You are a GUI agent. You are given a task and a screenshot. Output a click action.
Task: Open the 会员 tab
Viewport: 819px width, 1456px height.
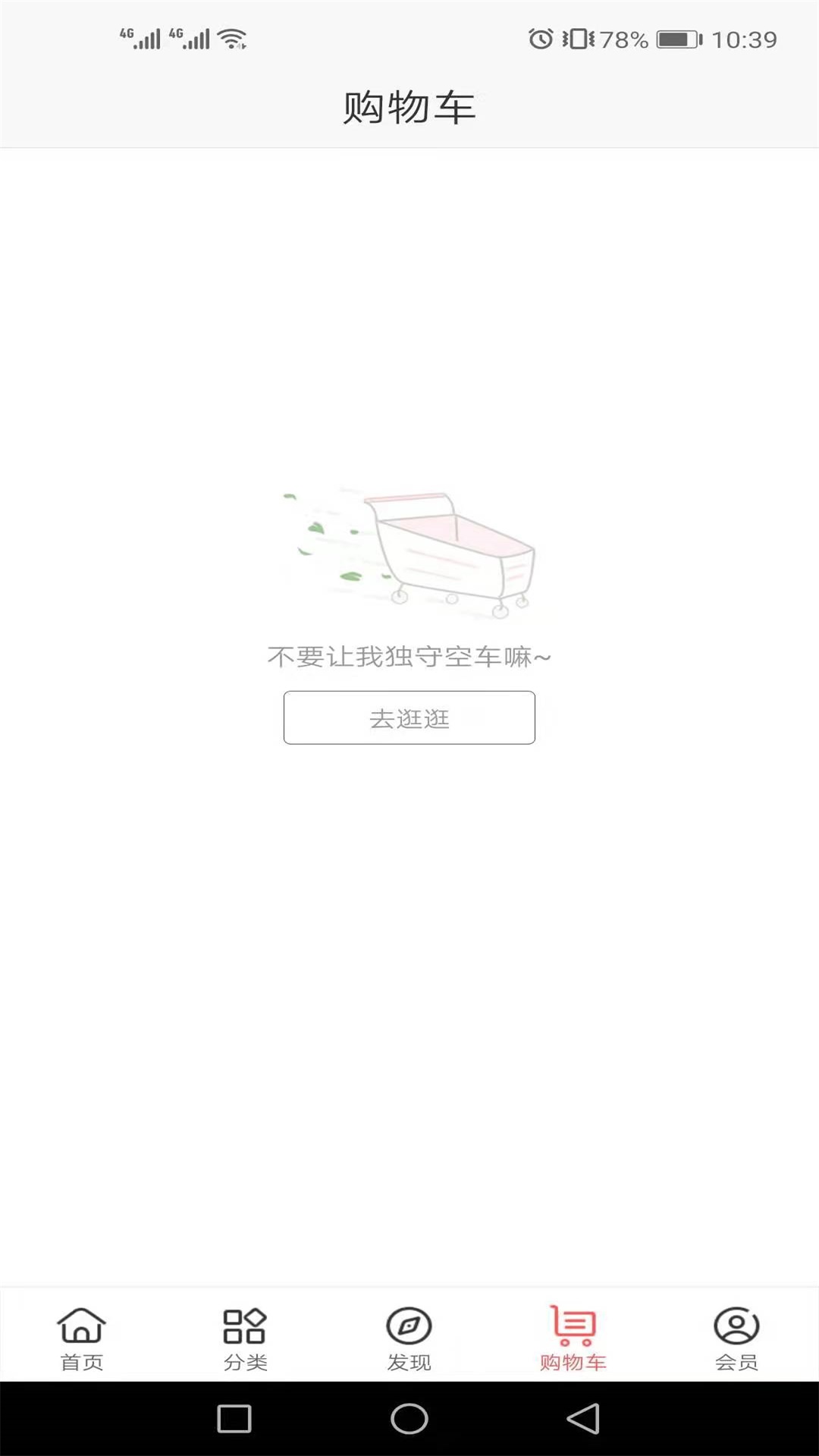point(736,1338)
